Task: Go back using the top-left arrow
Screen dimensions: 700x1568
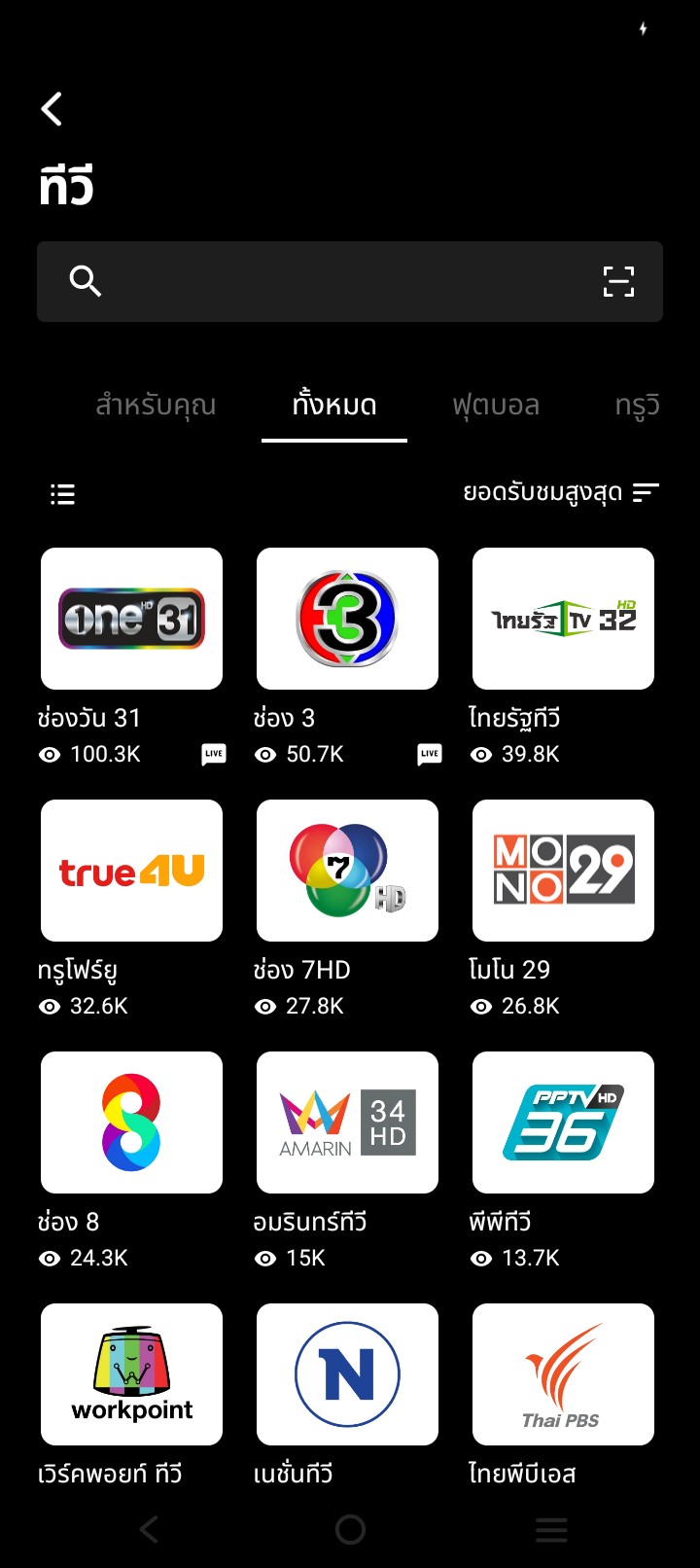Action: (x=52, y=109)
